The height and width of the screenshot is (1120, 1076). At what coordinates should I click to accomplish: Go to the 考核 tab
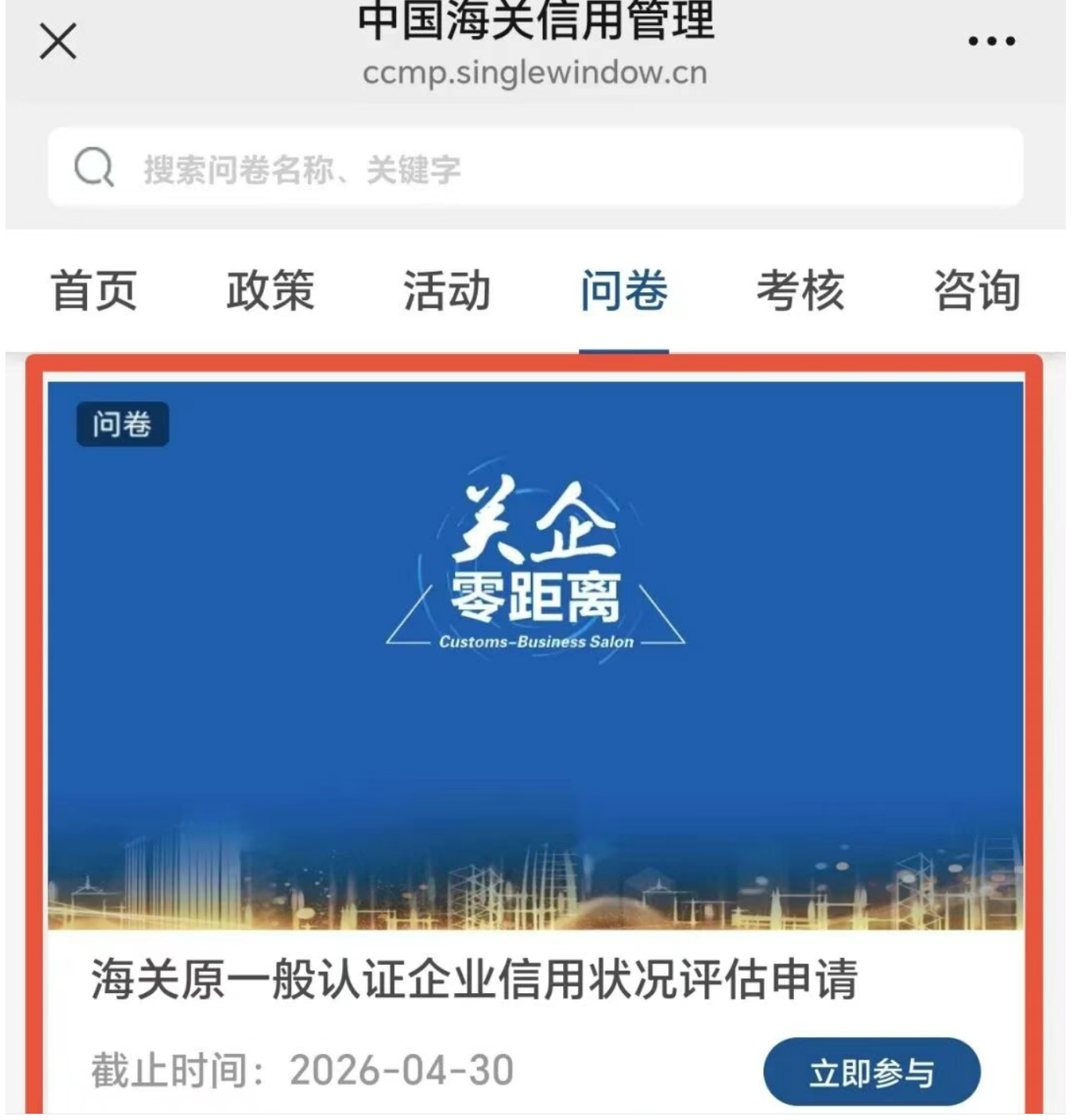pyautogui.click(x=800, y=291)
